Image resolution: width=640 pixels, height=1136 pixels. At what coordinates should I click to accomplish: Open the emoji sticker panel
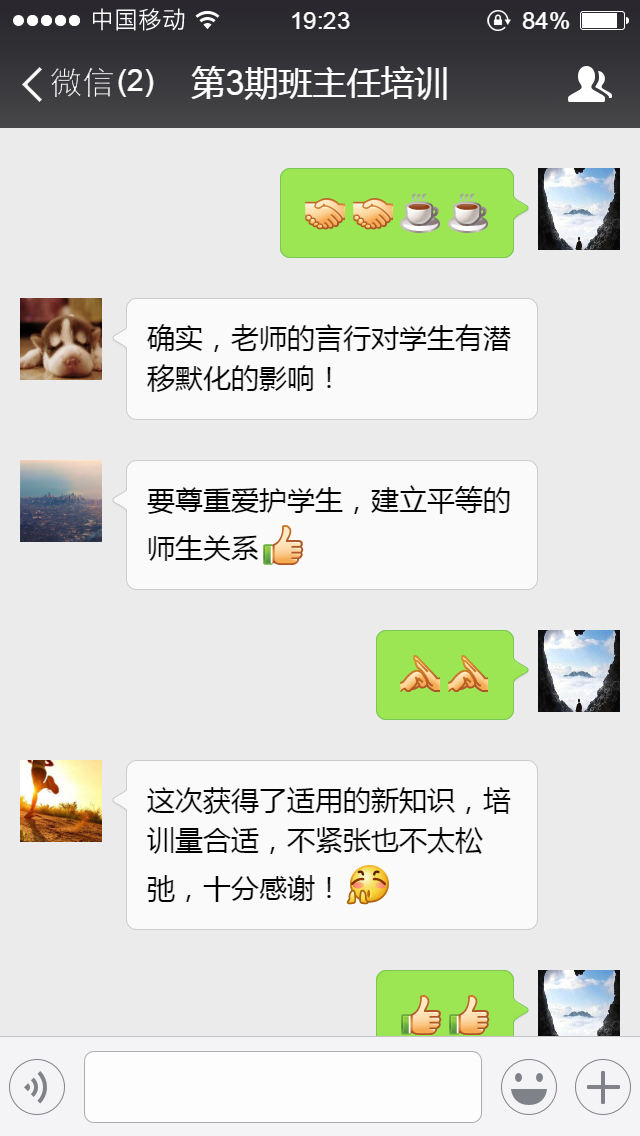[x=528, y=1086]
